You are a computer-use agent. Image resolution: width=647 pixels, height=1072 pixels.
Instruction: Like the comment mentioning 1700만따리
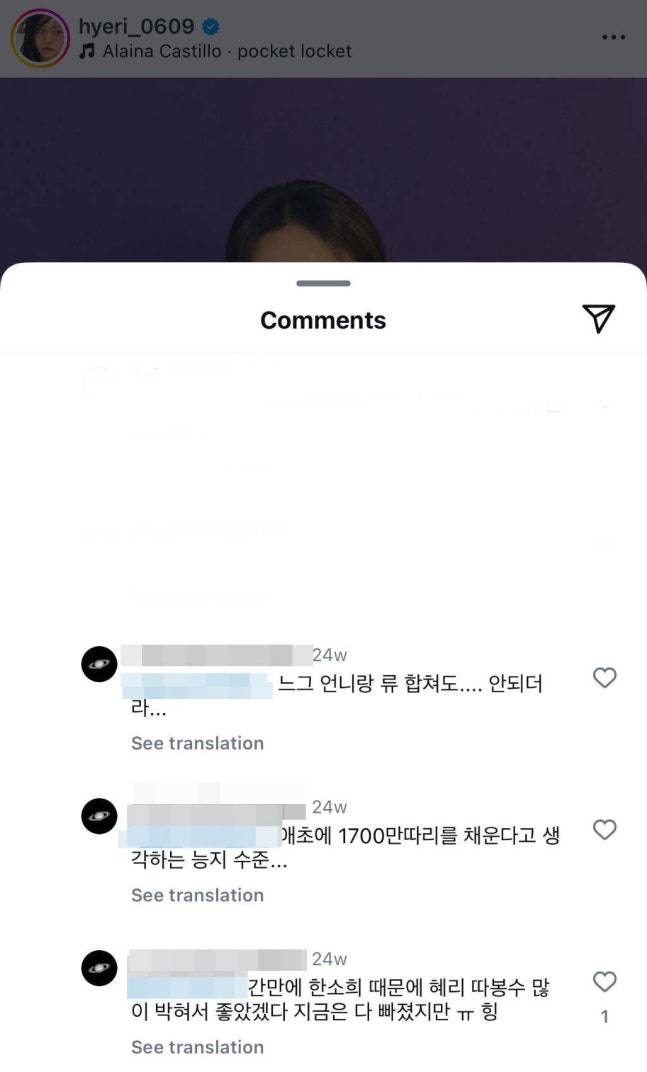(x=604, y=830)
